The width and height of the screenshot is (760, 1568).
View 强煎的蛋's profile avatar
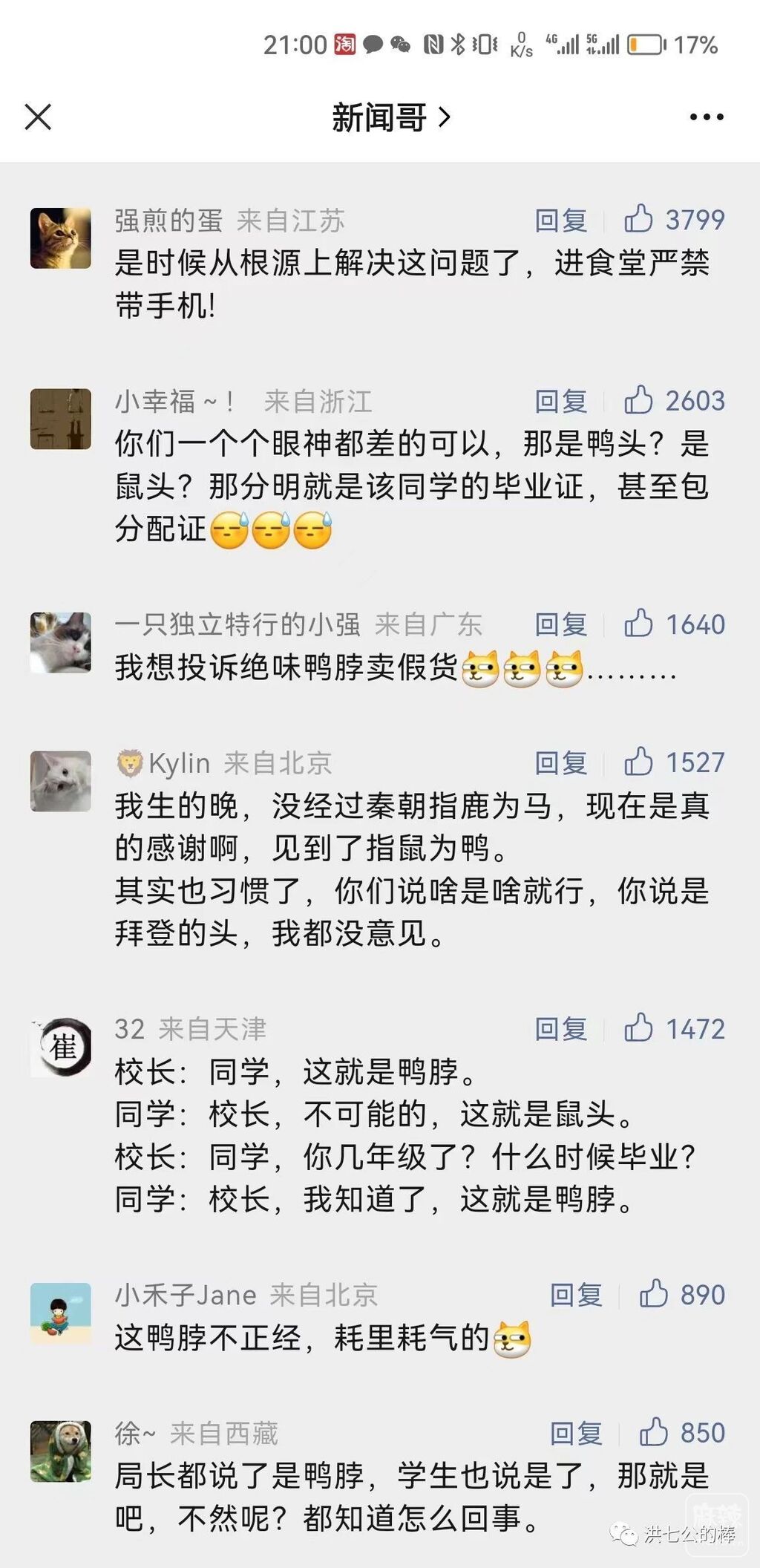(61, 238)
